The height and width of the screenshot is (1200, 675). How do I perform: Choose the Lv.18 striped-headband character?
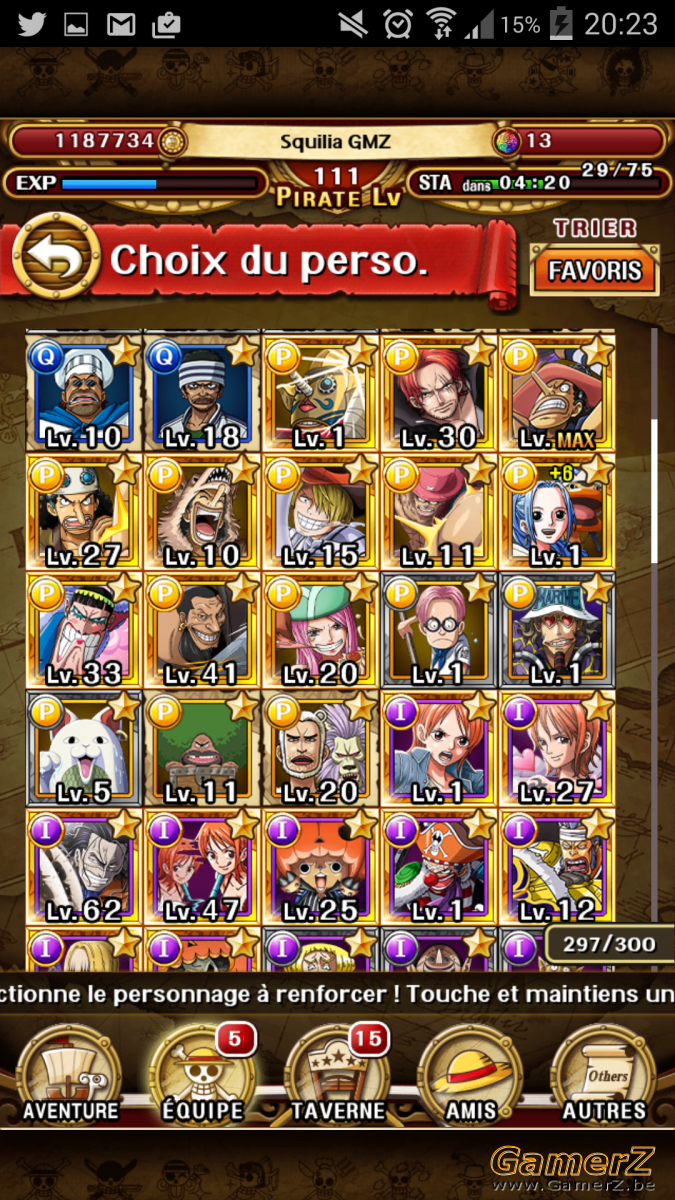(x=202, y=394)
